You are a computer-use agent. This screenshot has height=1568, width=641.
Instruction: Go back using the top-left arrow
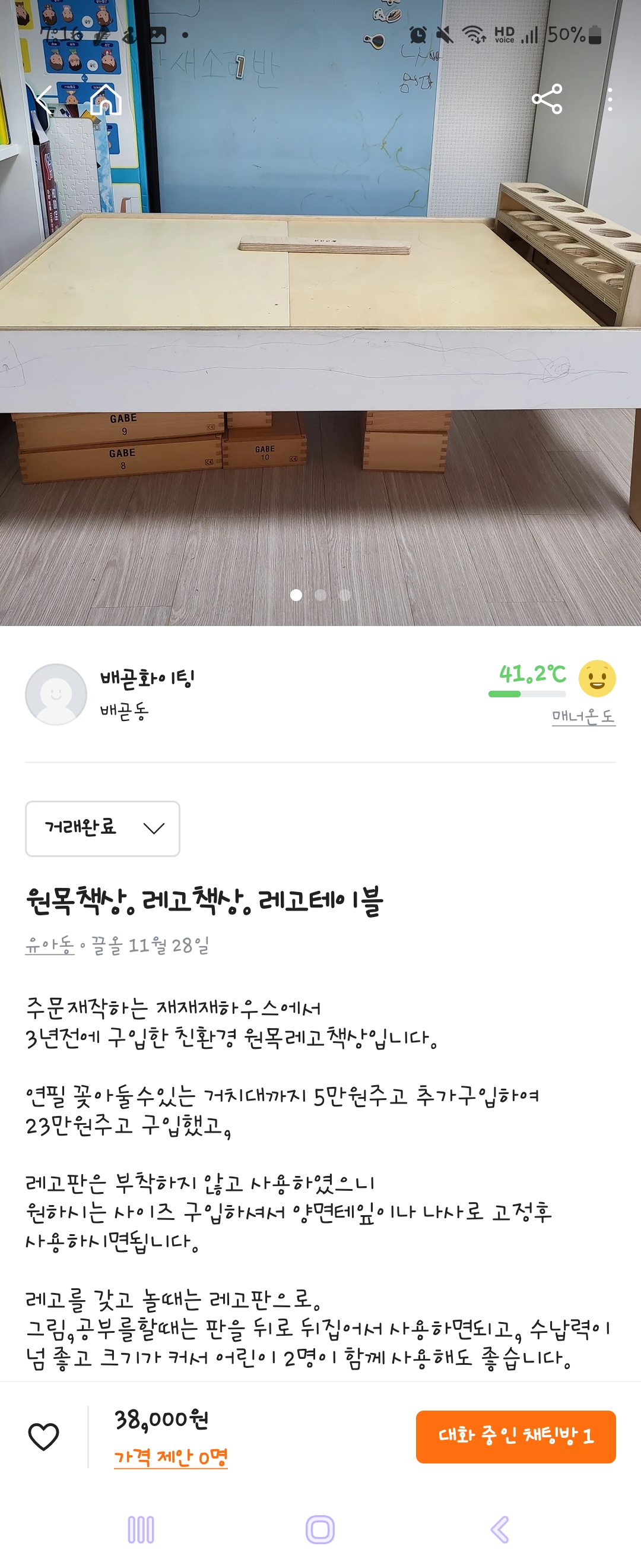44,100
